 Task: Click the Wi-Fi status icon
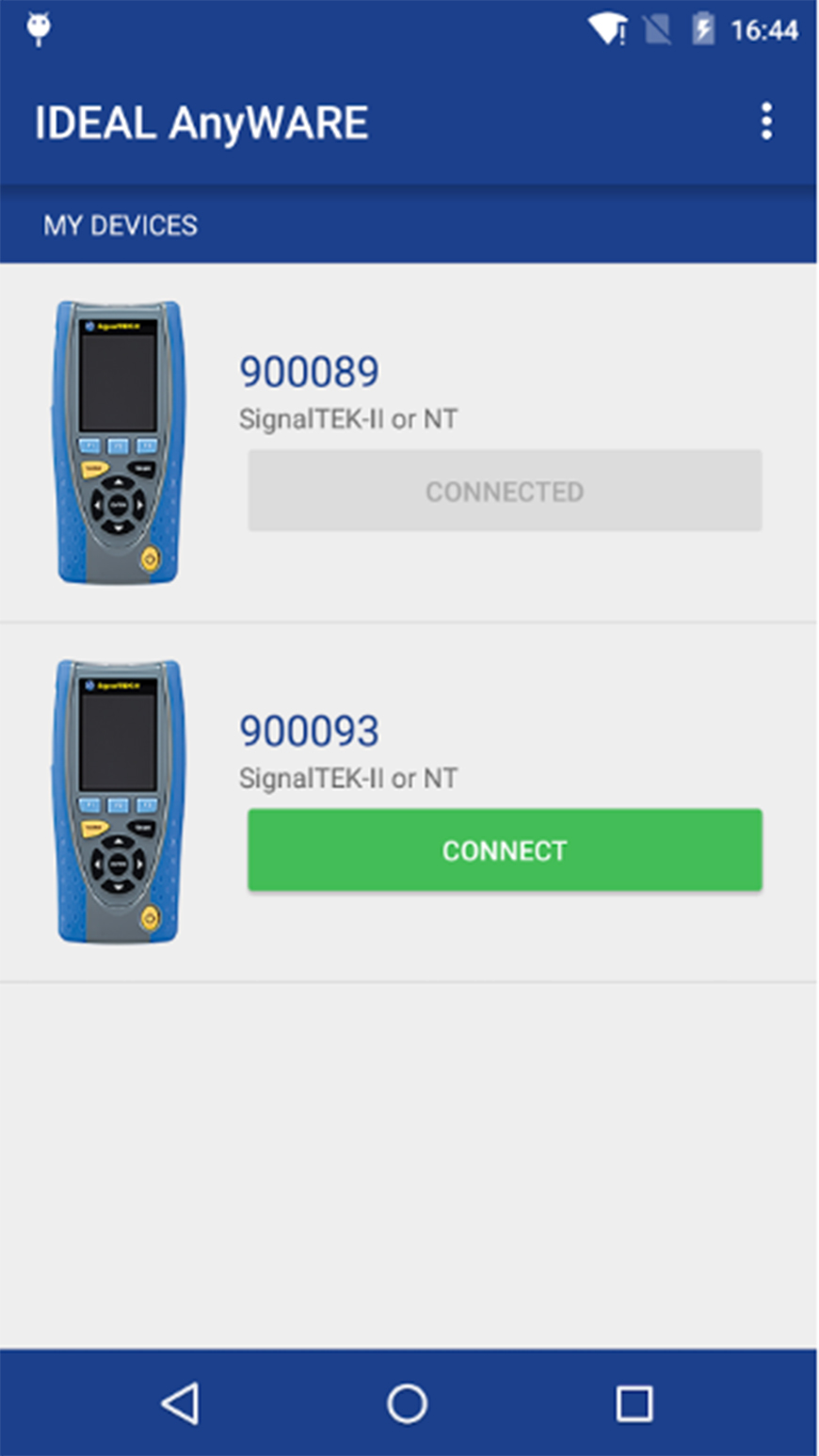tap(607, 28)
